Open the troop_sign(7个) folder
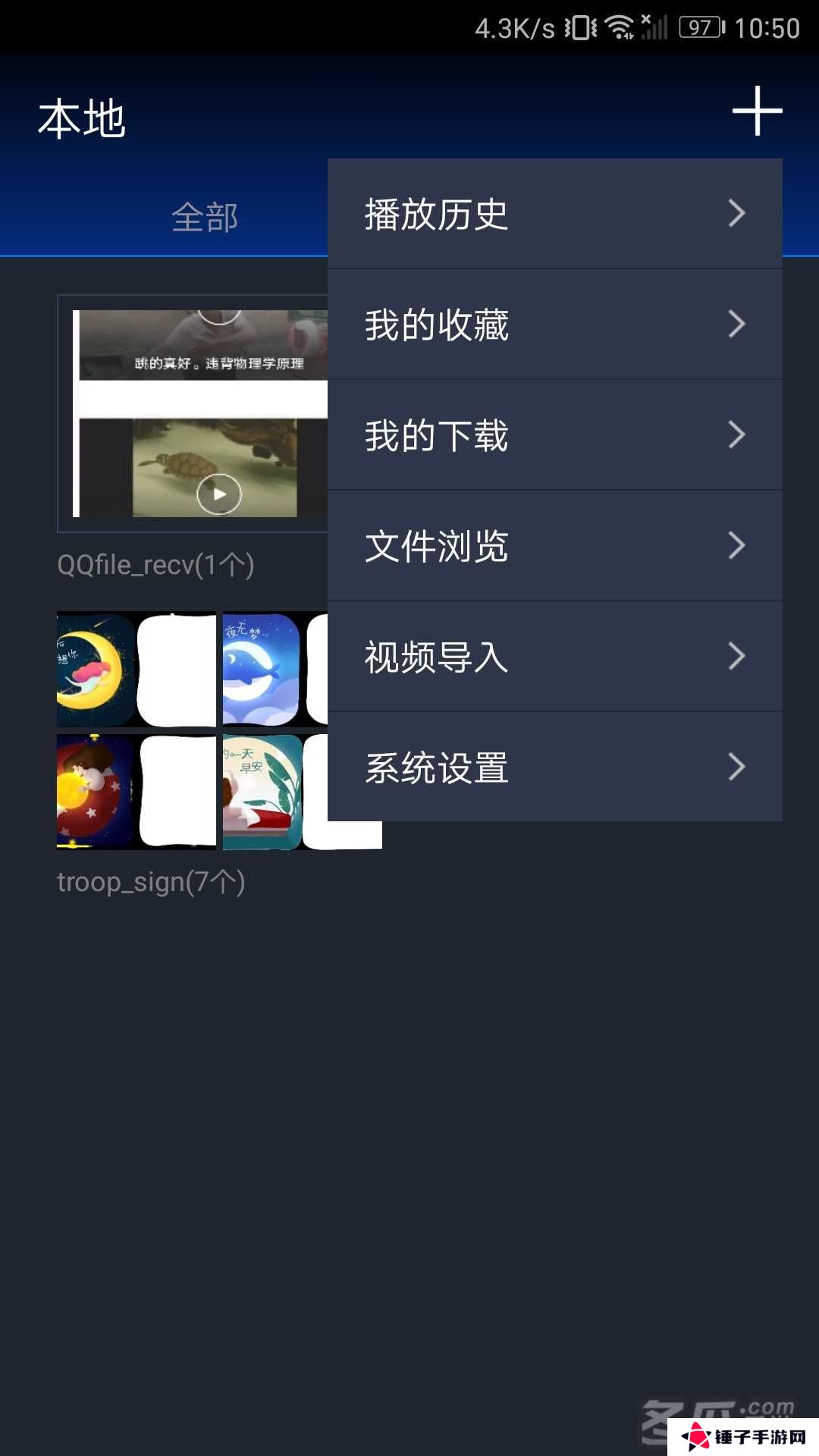Image resolution: width=819 pixels, height=1456 pixels. coord(150,880)
